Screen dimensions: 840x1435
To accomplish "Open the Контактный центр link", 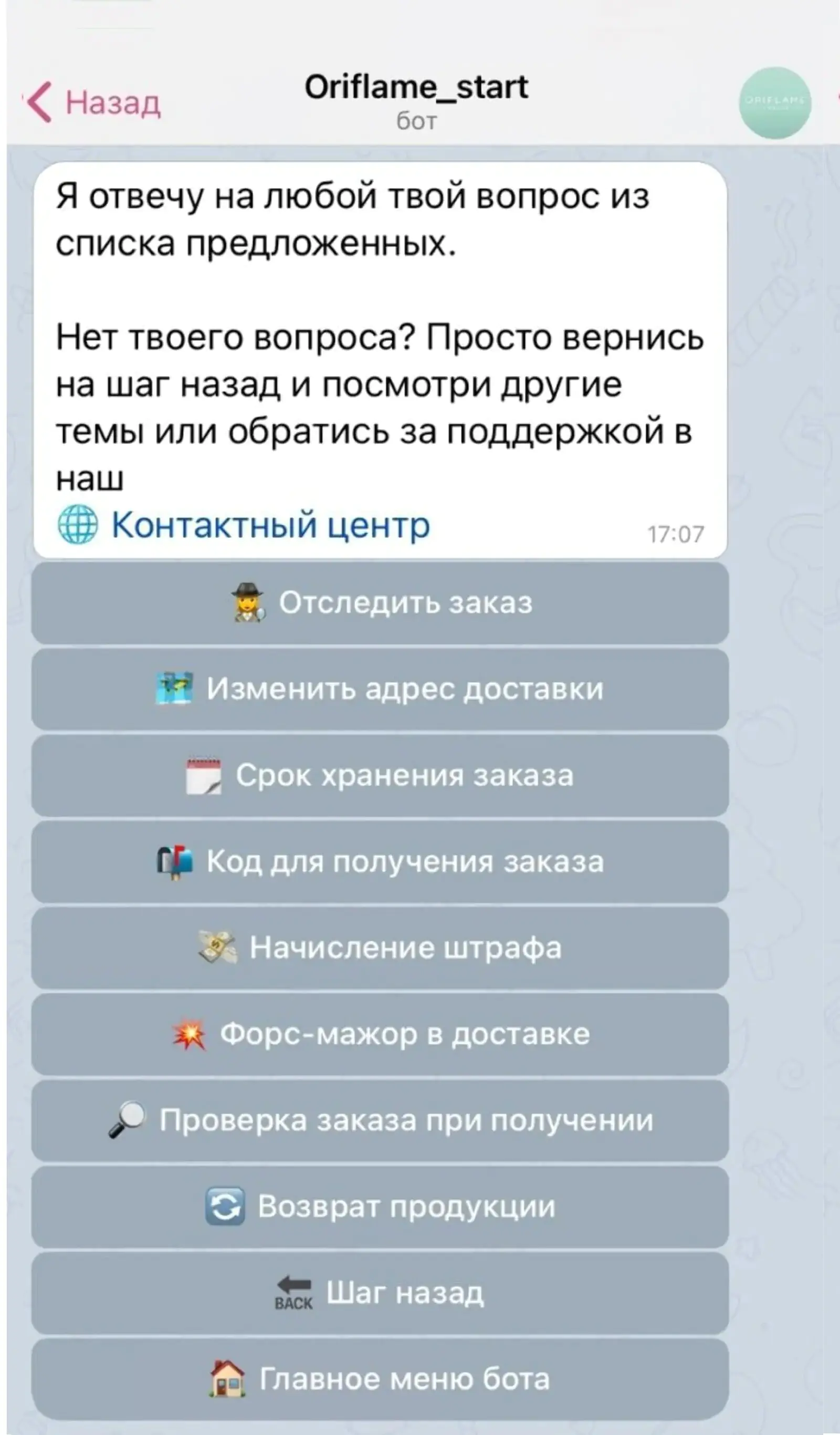I will click(270, 524).
